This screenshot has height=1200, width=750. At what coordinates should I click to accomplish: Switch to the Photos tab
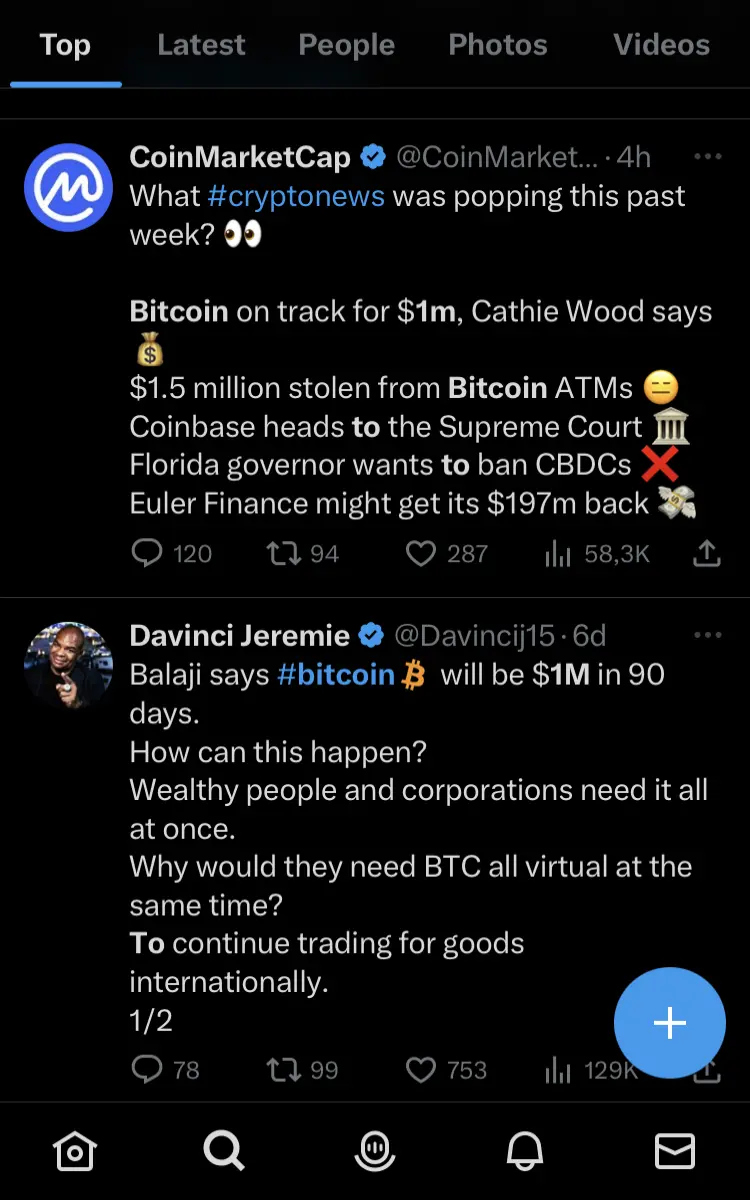pyautogui.click(x=498, y=45)
